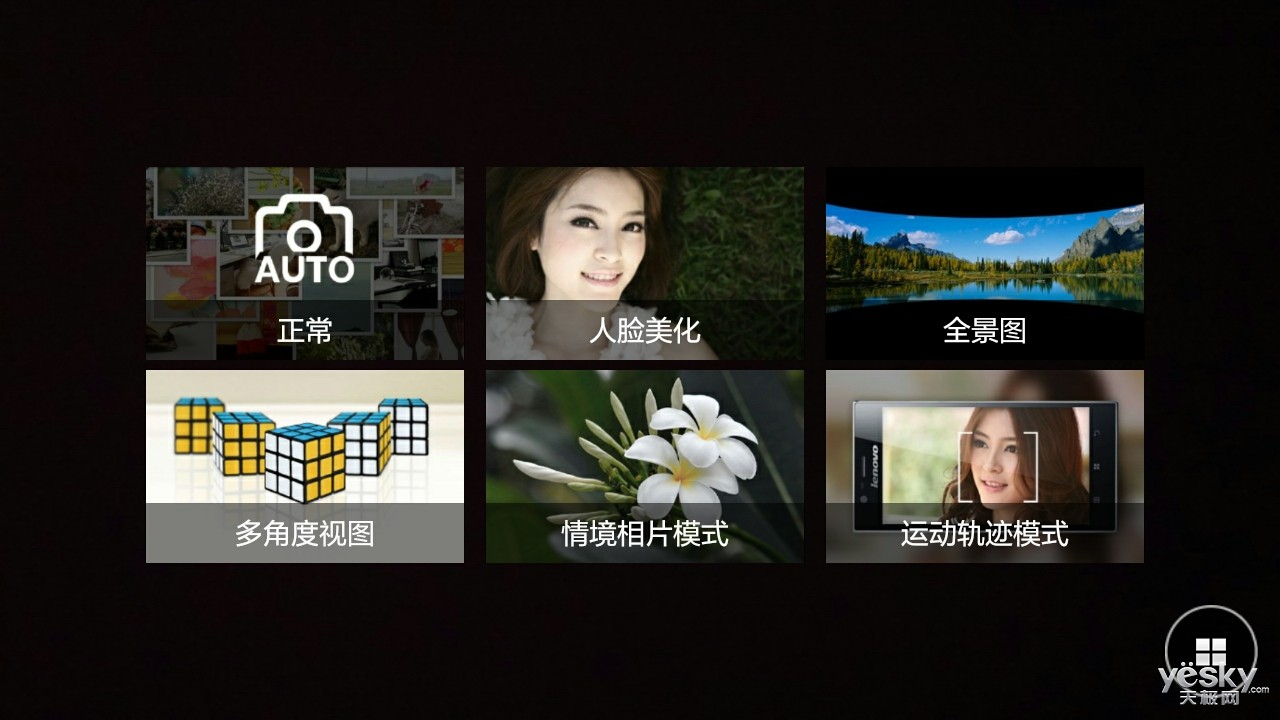This screenshot has height=720, width=1280.
Task: Select the 多角度视图 multi-angle view mode
Action: point(305,467)
